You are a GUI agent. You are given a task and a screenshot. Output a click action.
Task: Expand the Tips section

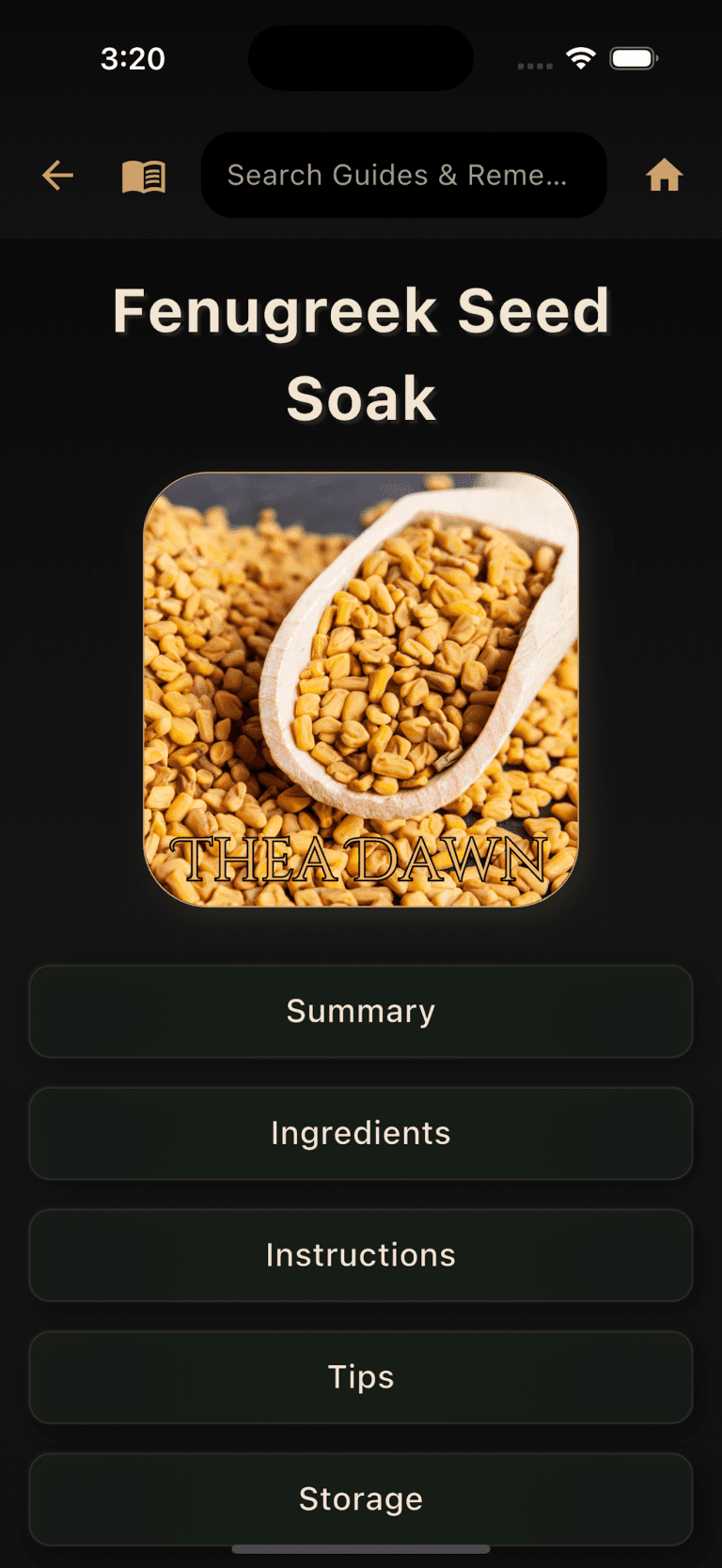(x=361, y=1377)
